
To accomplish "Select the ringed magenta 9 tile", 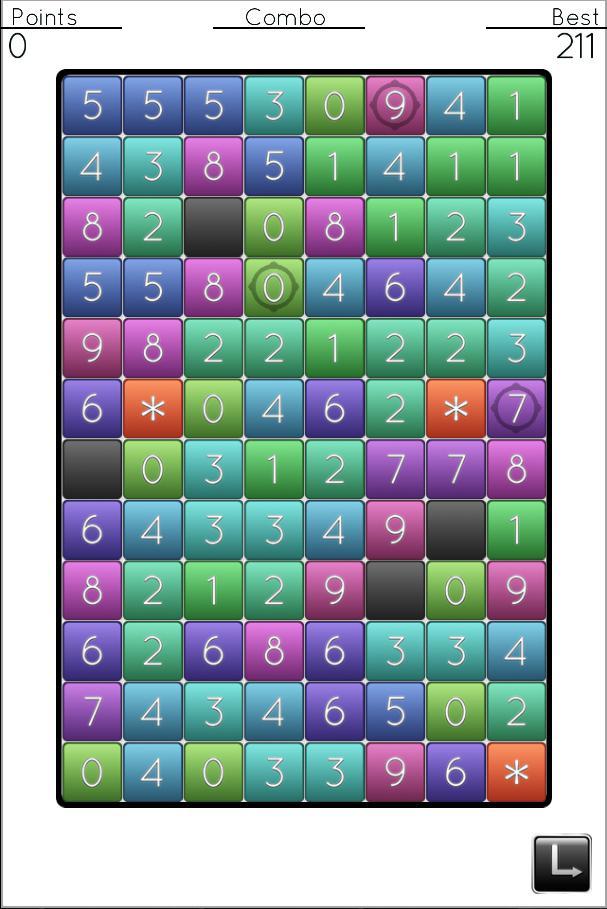I will pos(395,106).
